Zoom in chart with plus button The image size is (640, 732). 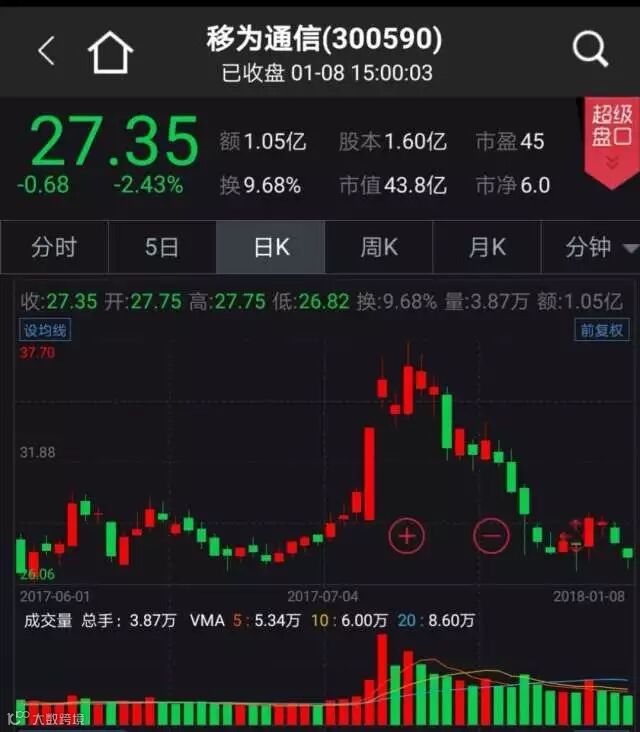point(406,537)
